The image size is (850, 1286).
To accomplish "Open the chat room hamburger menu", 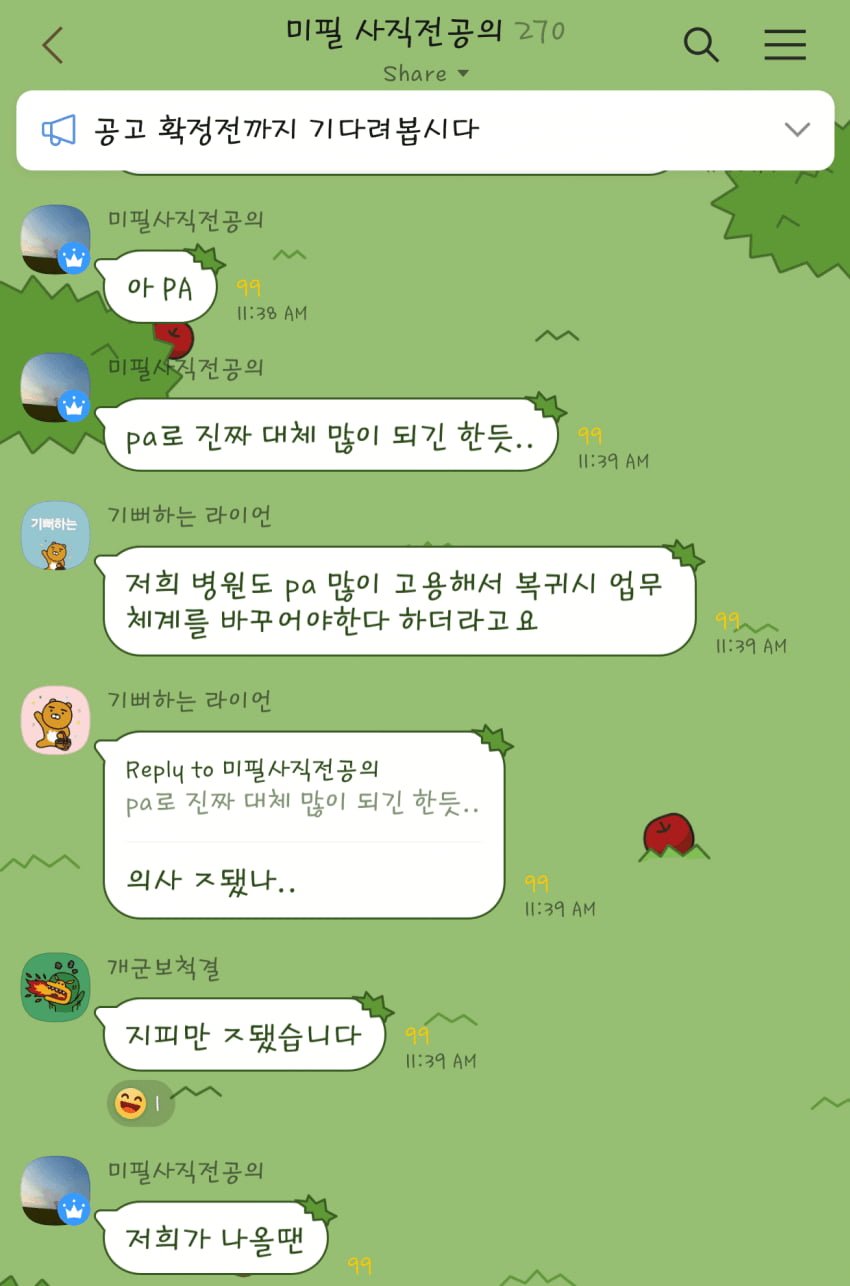I will (x=784, y=45).
